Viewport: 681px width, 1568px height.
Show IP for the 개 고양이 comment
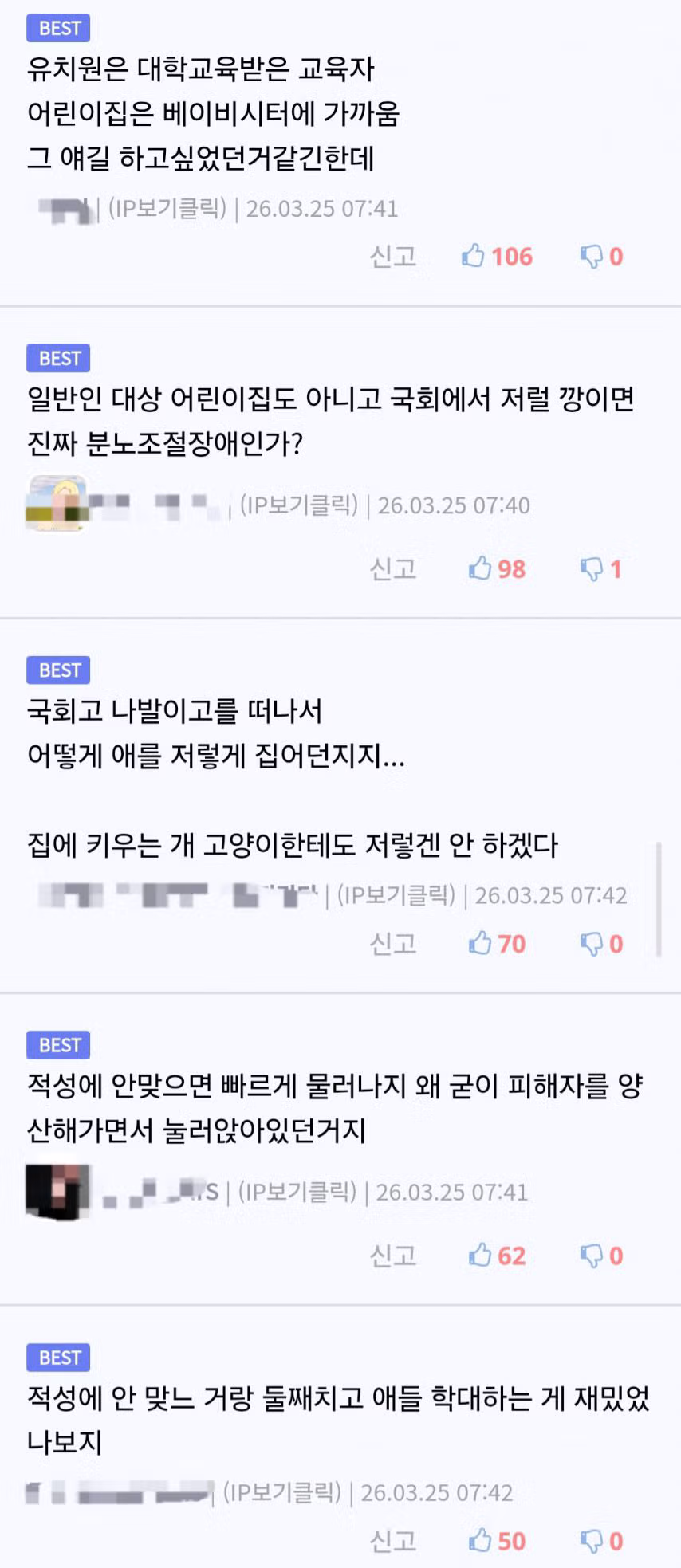click(x=396, y=894)
